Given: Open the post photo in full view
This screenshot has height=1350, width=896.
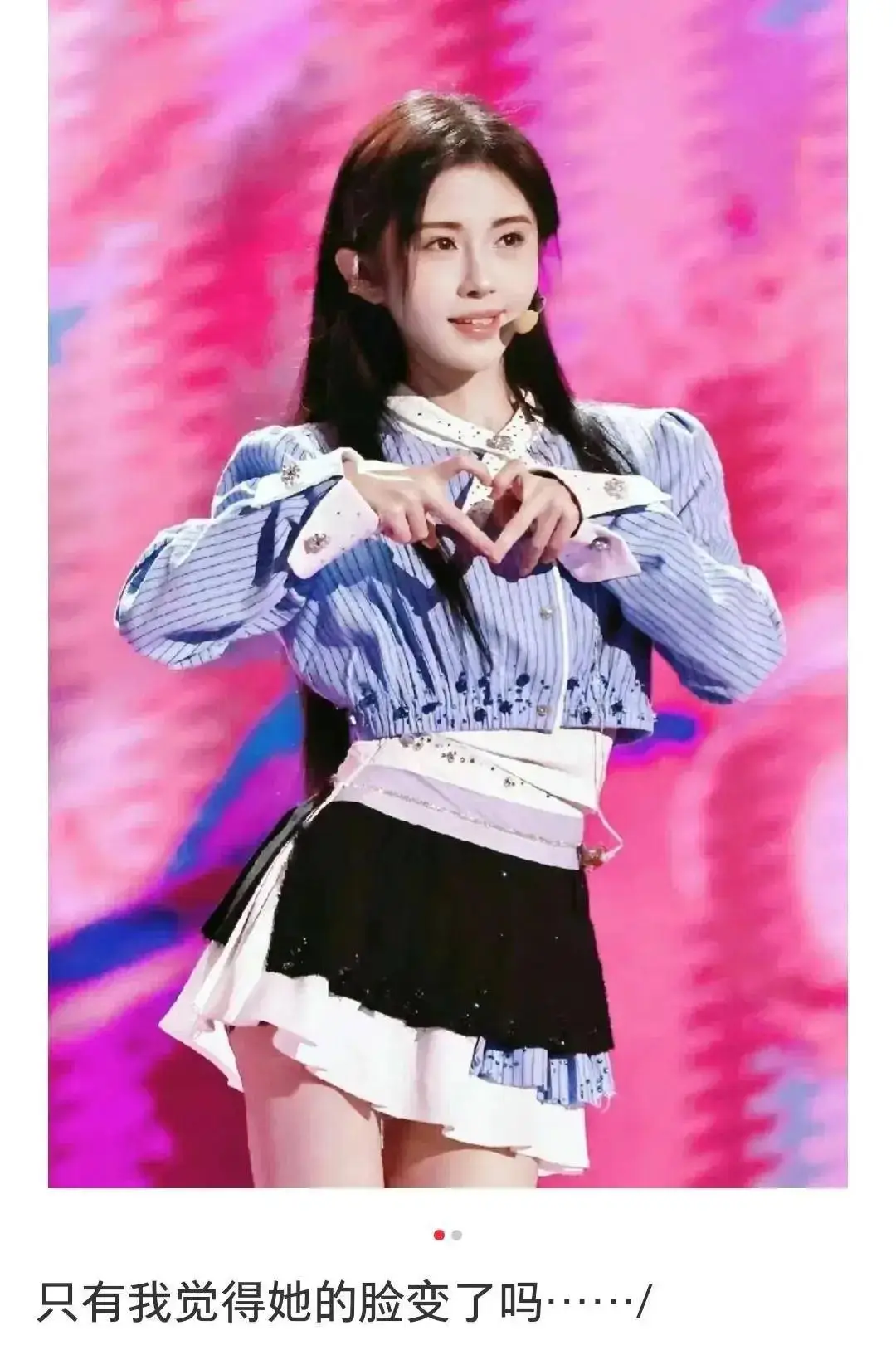Looking at the screenshot, I should pyautogui.click(x=448, y=593).
